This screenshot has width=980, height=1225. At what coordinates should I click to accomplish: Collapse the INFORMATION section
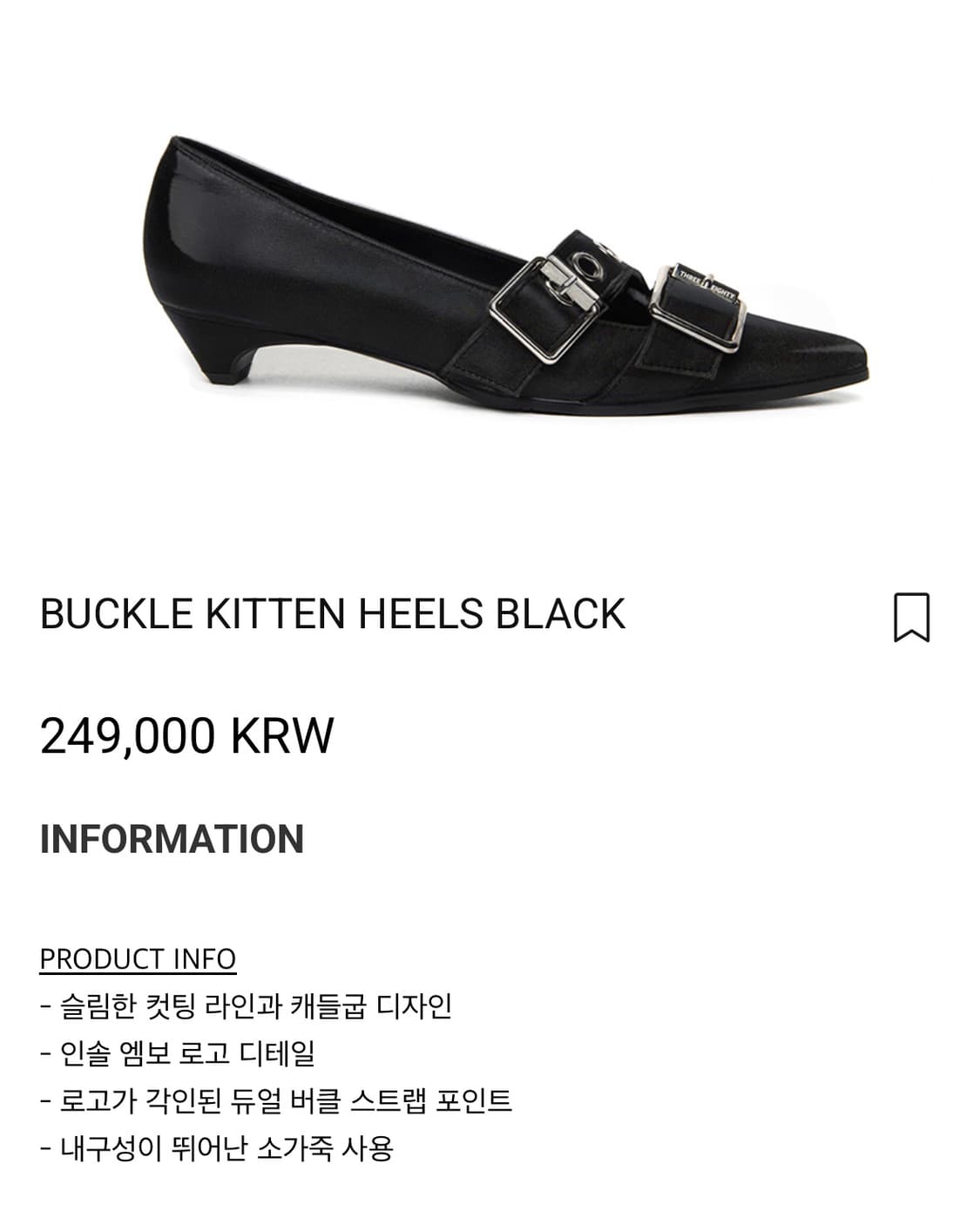171,839
